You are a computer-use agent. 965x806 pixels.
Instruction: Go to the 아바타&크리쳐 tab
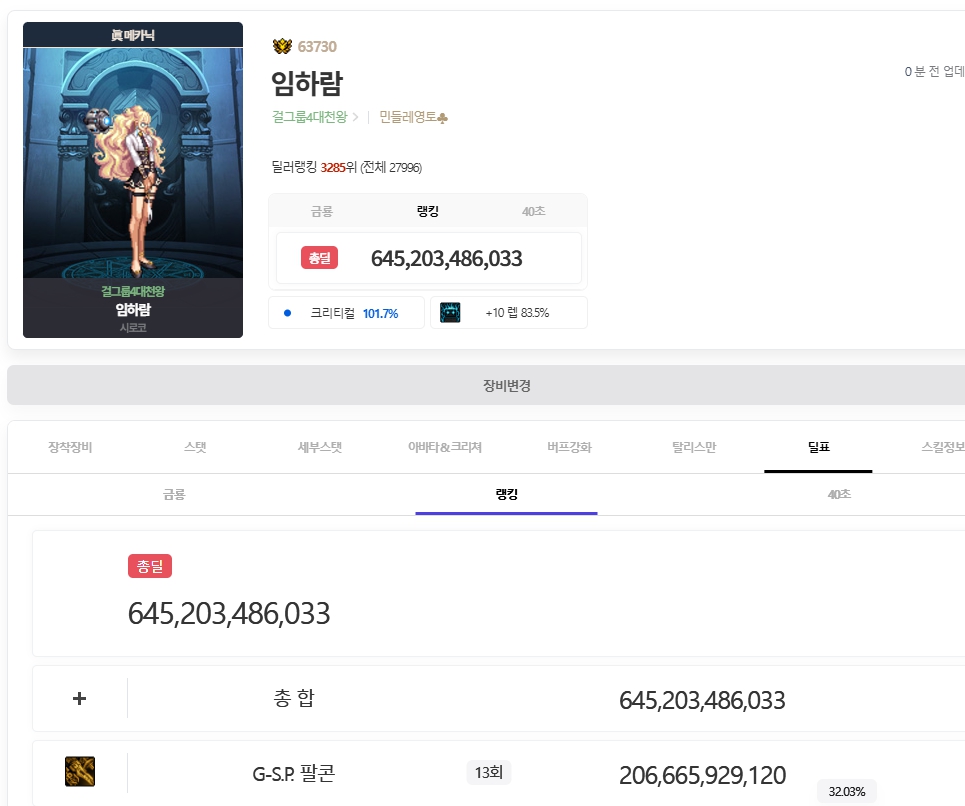point(445,447)
